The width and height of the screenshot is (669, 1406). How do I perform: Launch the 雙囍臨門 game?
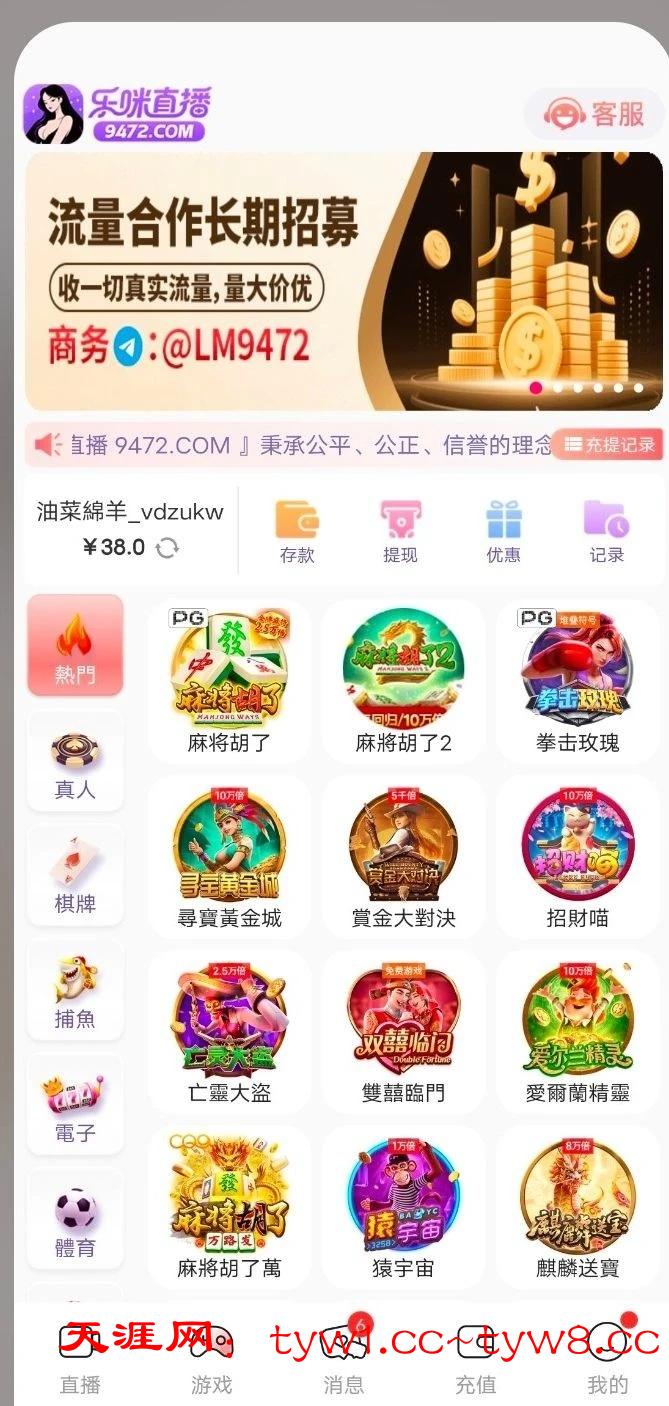tap(403, 1031)
